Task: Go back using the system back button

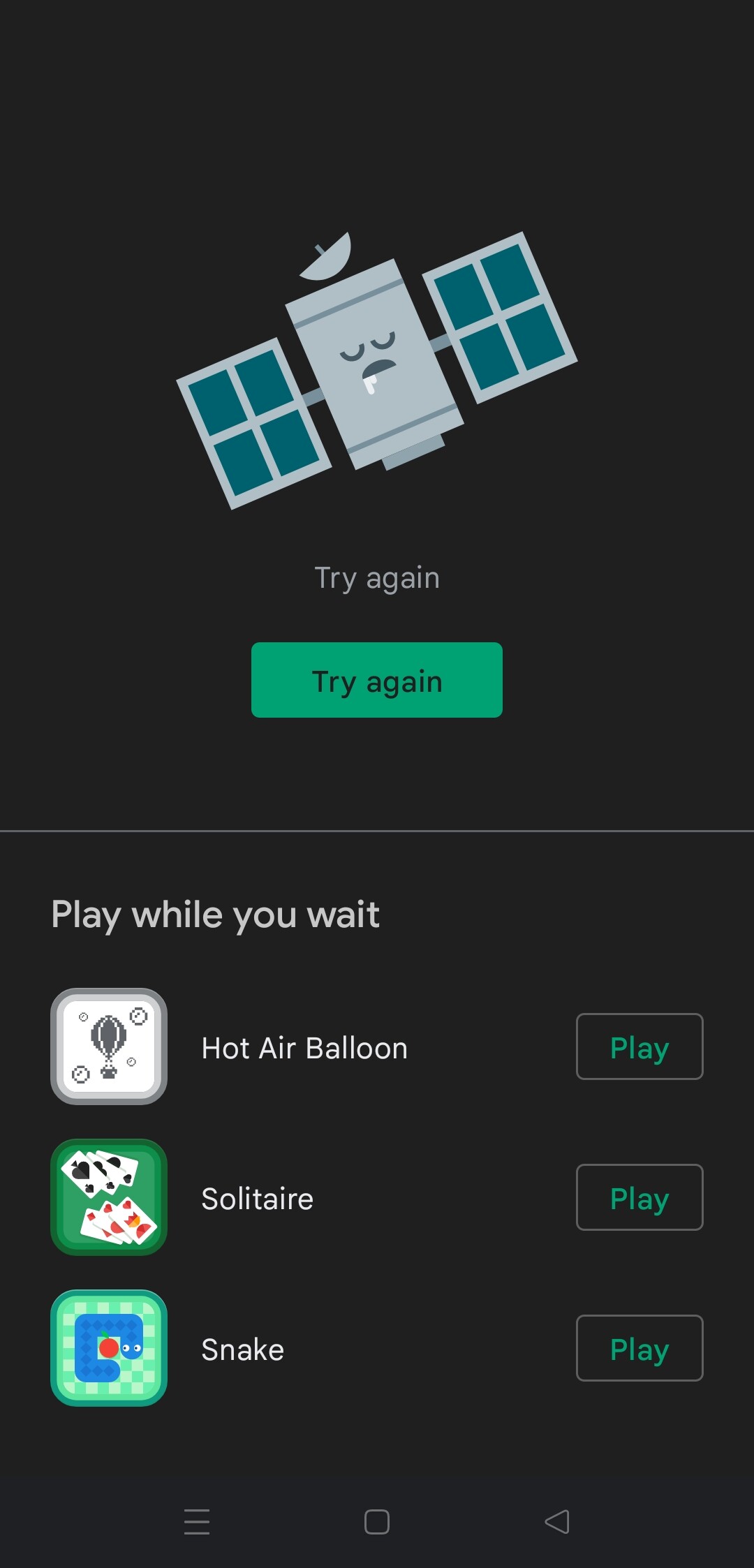Action: point(557,1522)
